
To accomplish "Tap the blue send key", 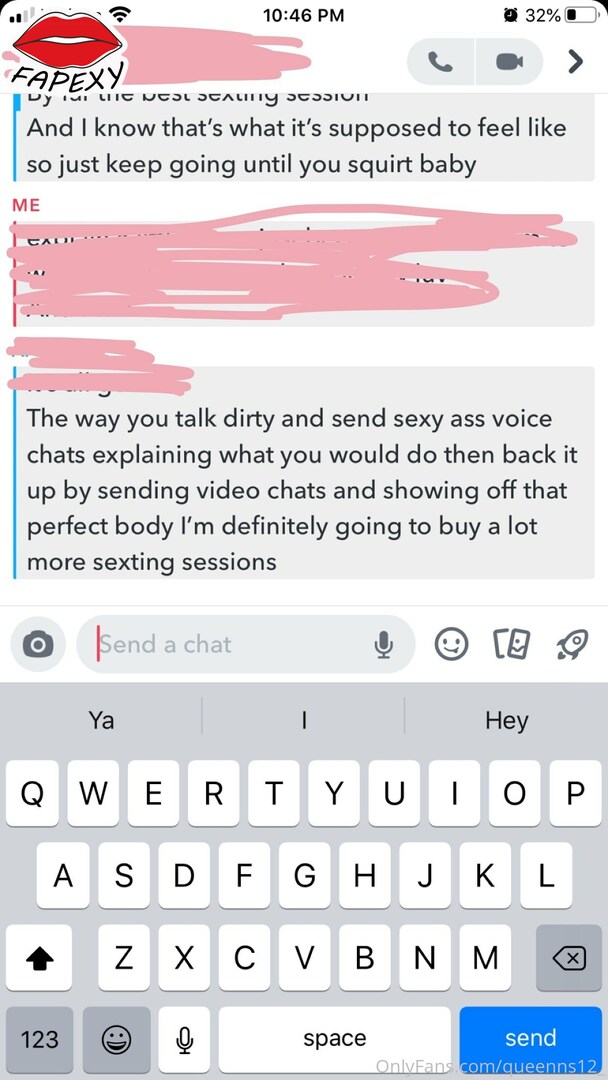I will point(530,1038).
